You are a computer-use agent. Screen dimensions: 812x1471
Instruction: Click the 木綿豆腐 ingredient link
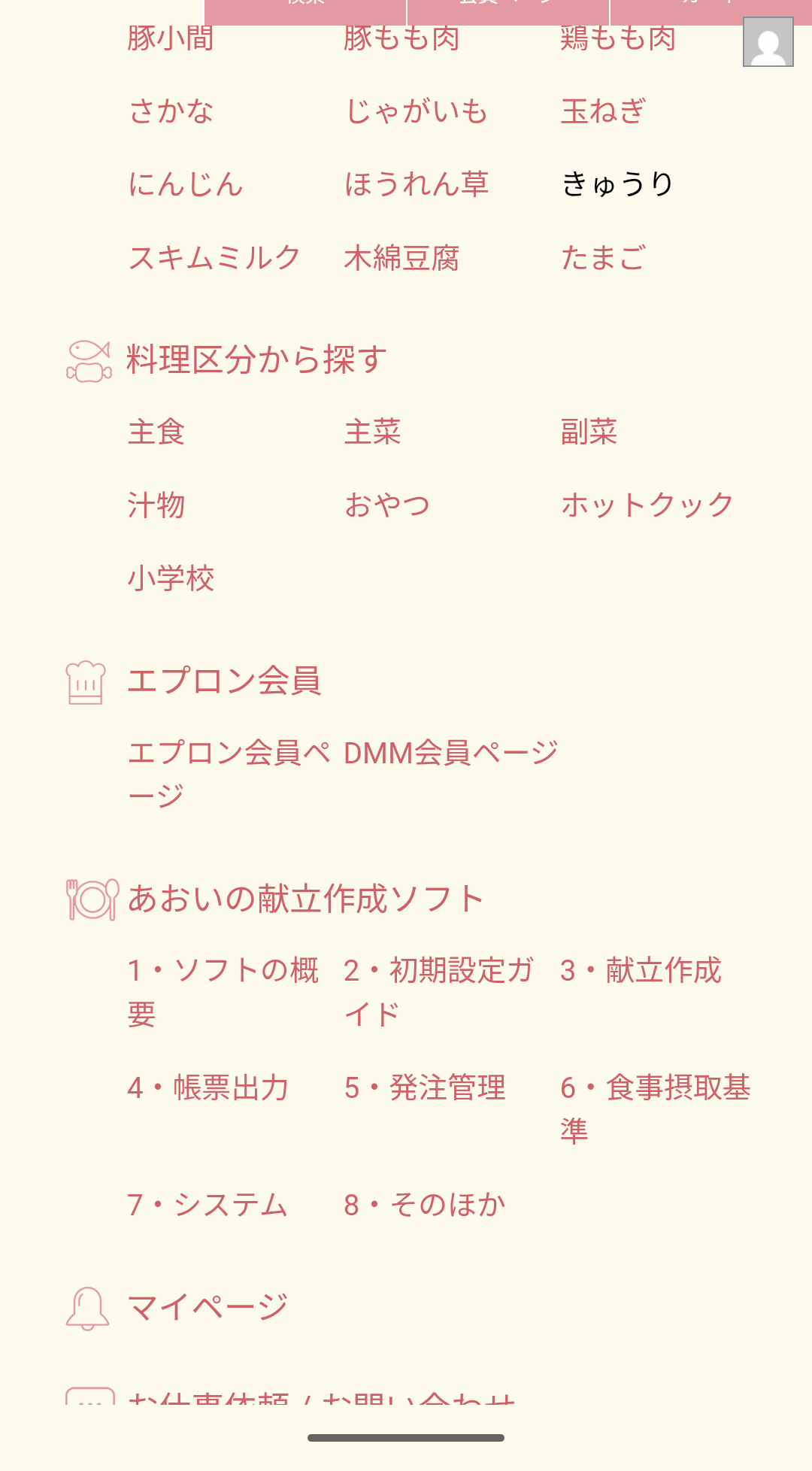[x=403, y=259]
